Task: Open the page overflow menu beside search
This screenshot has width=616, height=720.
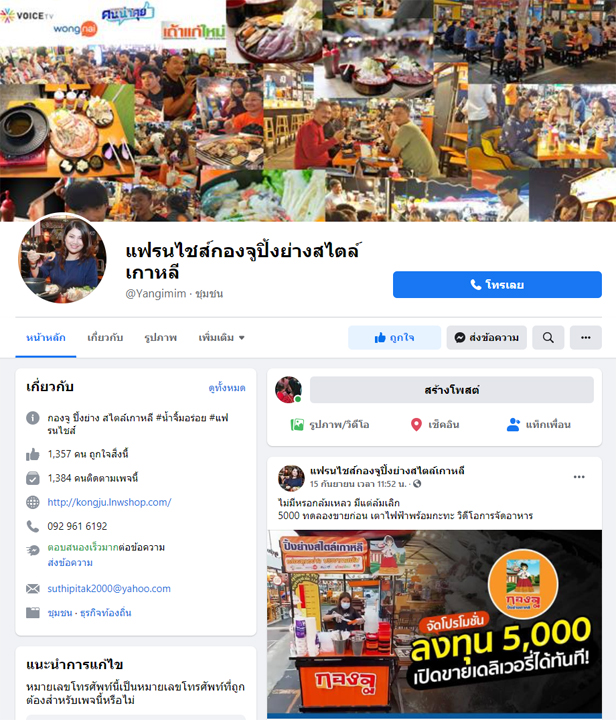Action: [x=585, y=338]
